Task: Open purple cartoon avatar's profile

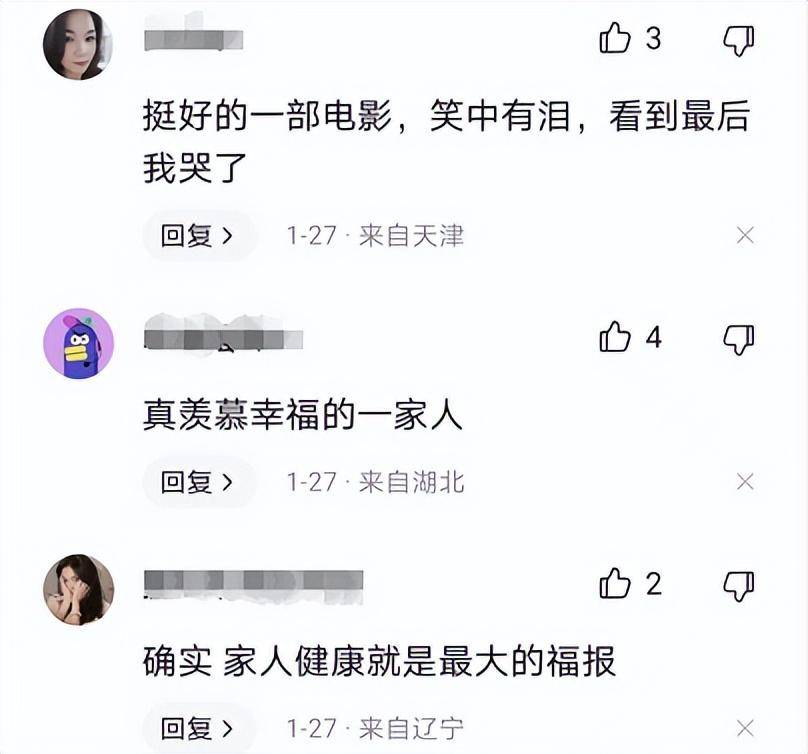Action: click(78, 343)
